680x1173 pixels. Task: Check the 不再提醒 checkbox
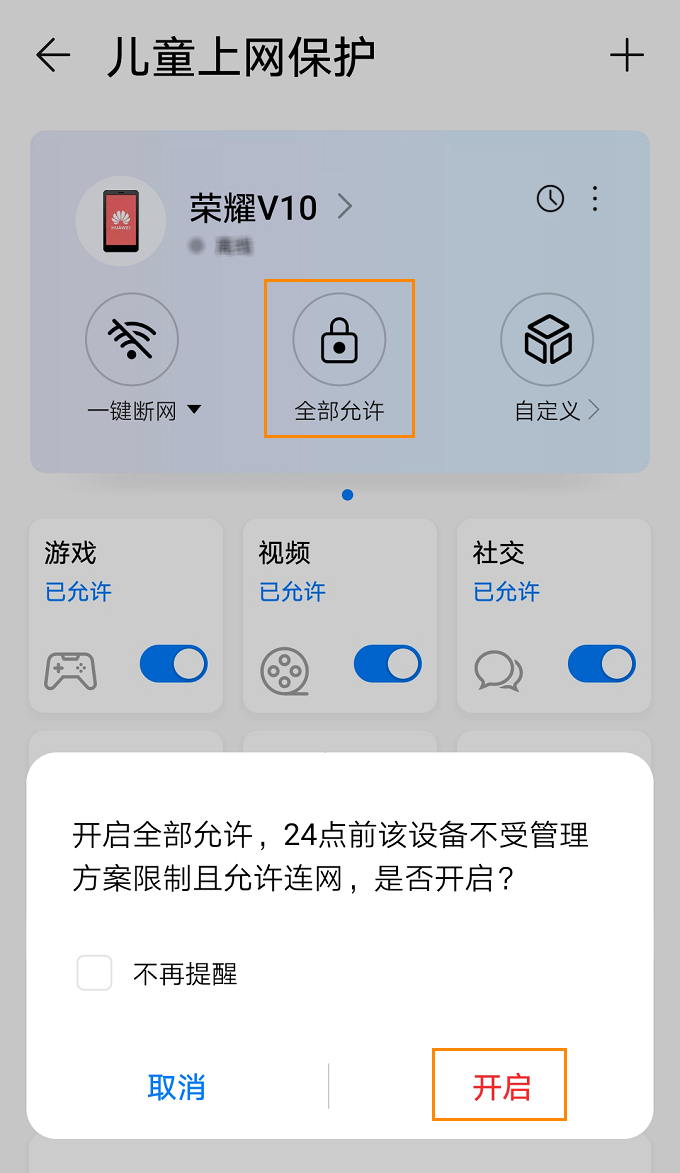click(x=95, y=973)
